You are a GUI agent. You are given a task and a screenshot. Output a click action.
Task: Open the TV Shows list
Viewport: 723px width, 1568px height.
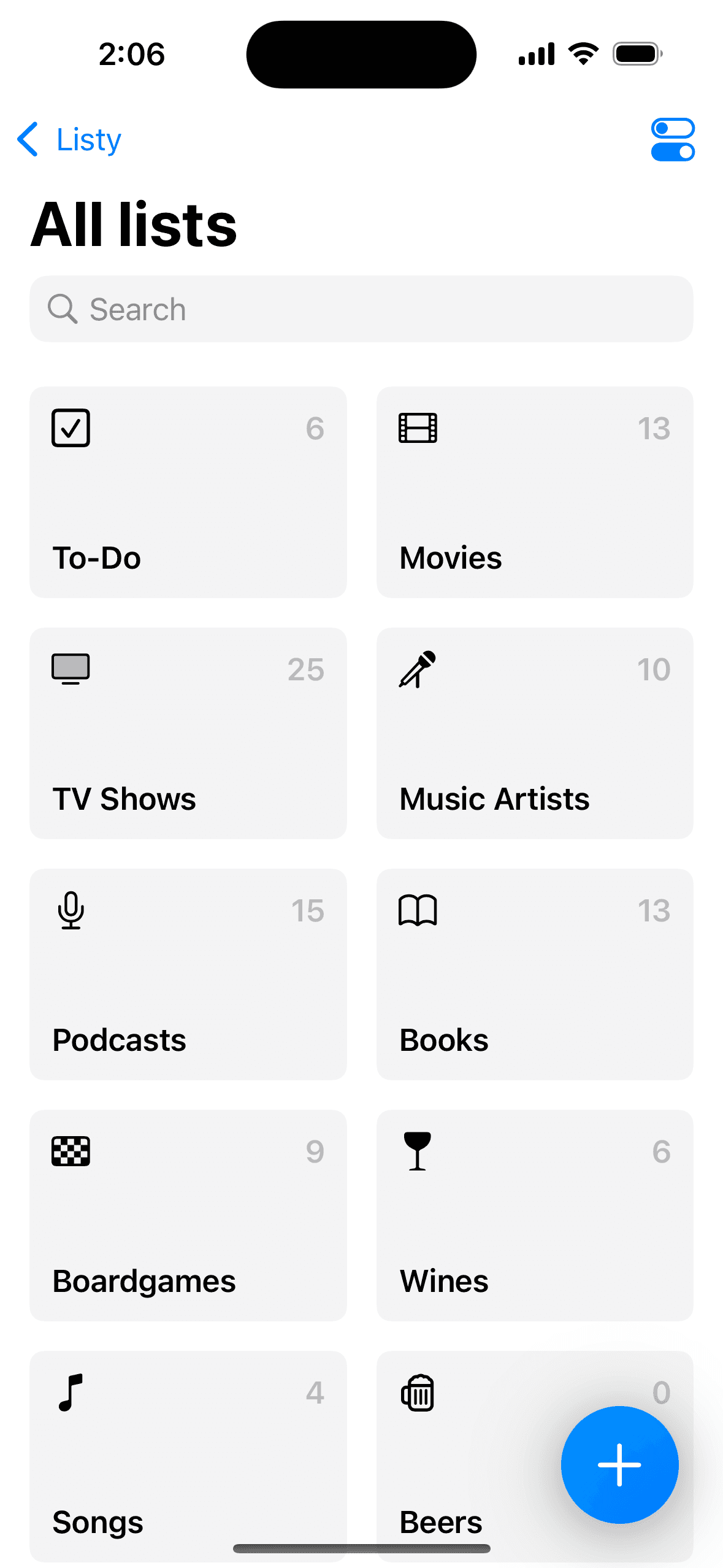coord(188,733)
